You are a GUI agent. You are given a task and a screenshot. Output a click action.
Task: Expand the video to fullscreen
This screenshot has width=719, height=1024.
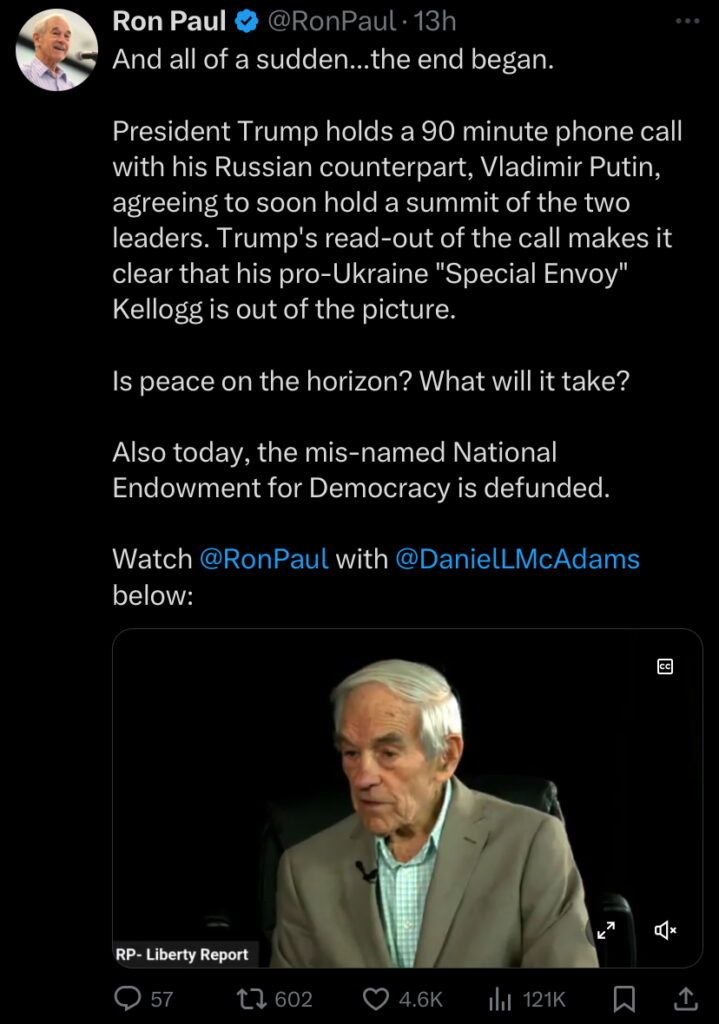point(607,930)
